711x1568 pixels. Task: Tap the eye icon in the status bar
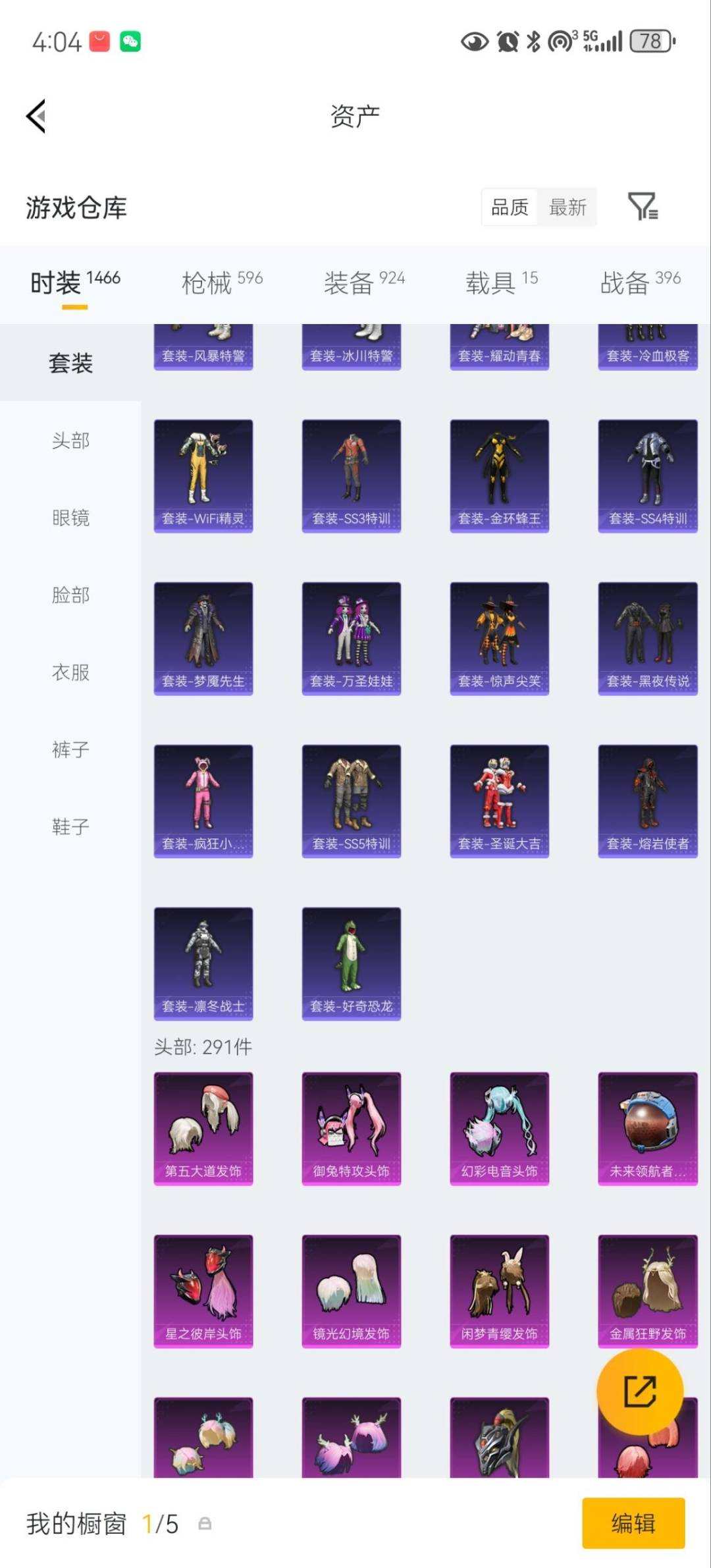[473, 43]
